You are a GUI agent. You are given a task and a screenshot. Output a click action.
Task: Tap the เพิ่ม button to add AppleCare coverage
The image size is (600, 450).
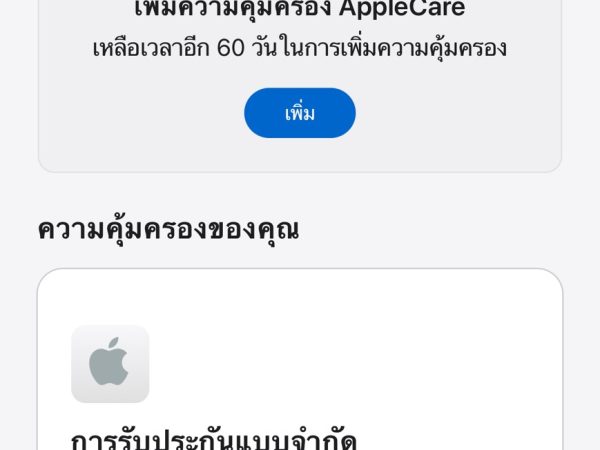pyautogui.click(x=299, y=113)
